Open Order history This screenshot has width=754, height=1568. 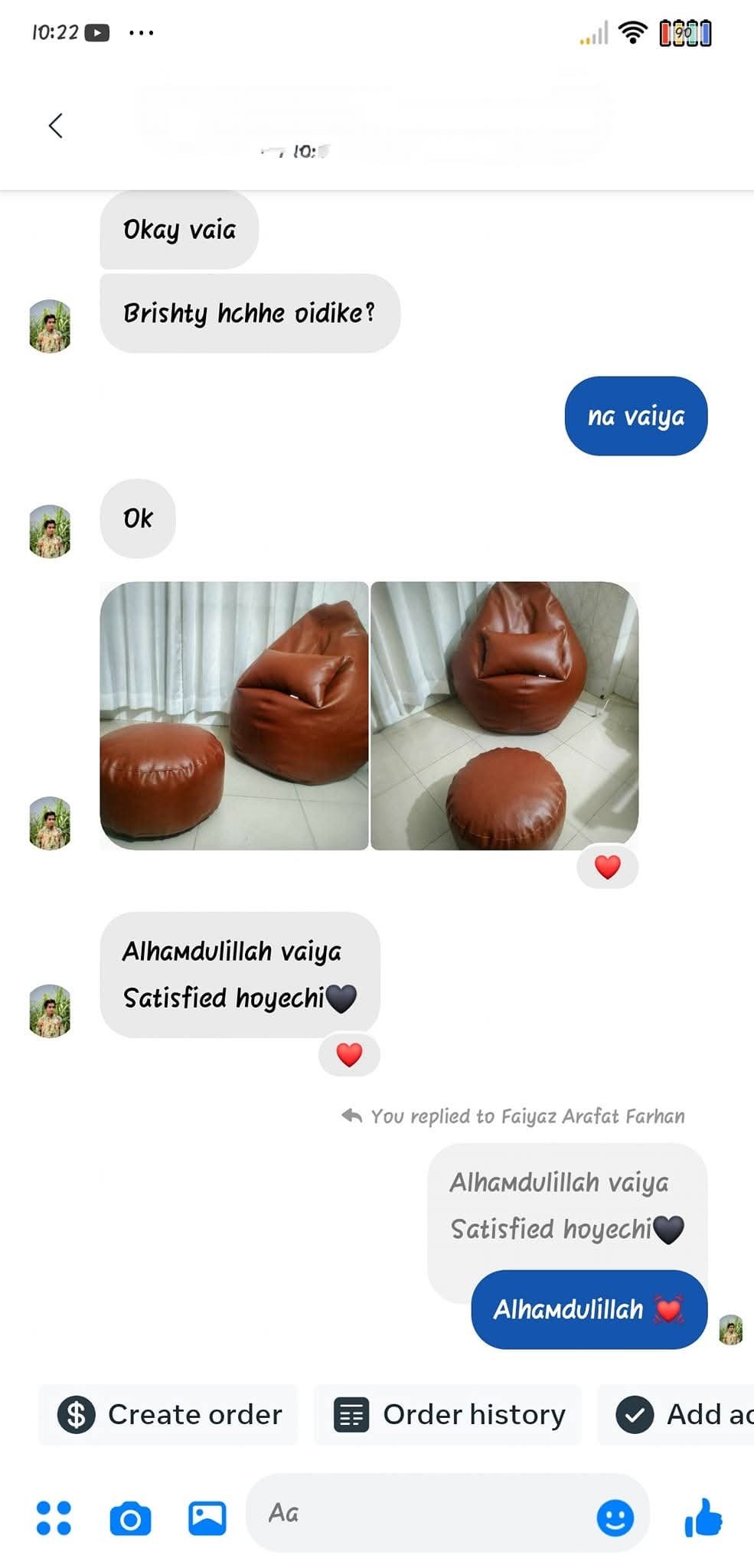[449, 1414]
